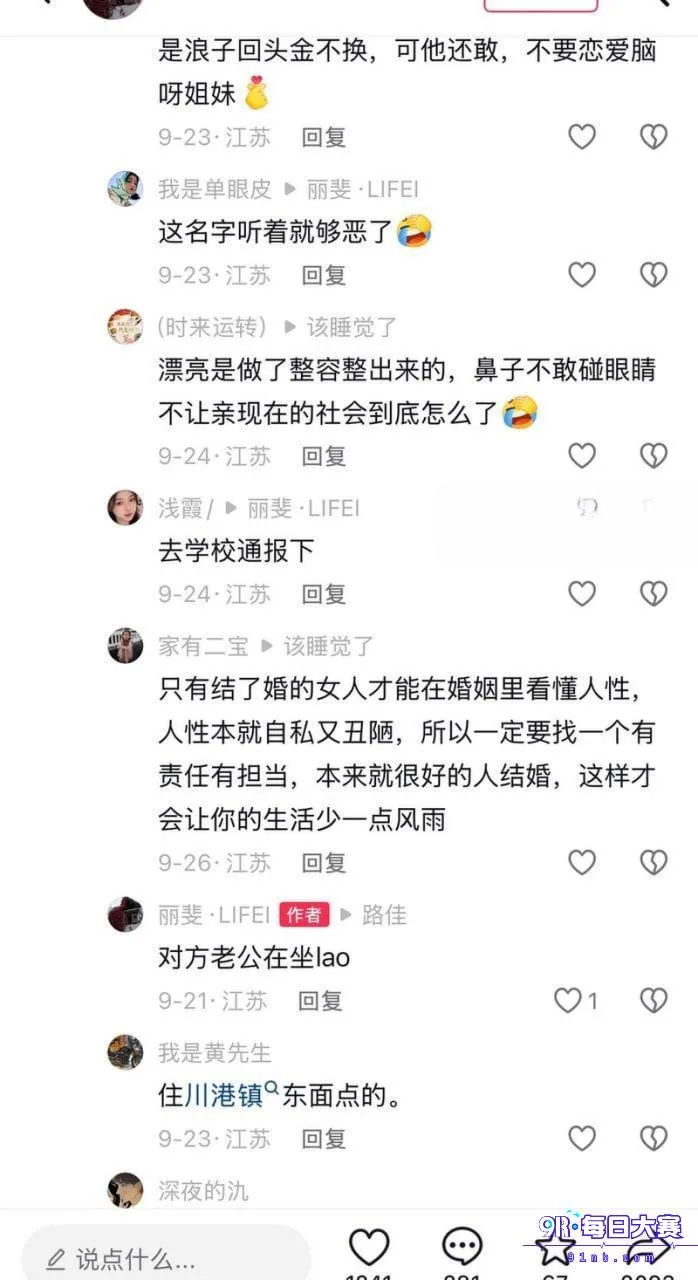
Task: Open 我是单眼皮's username profile
Action: [x=214, y=189]
